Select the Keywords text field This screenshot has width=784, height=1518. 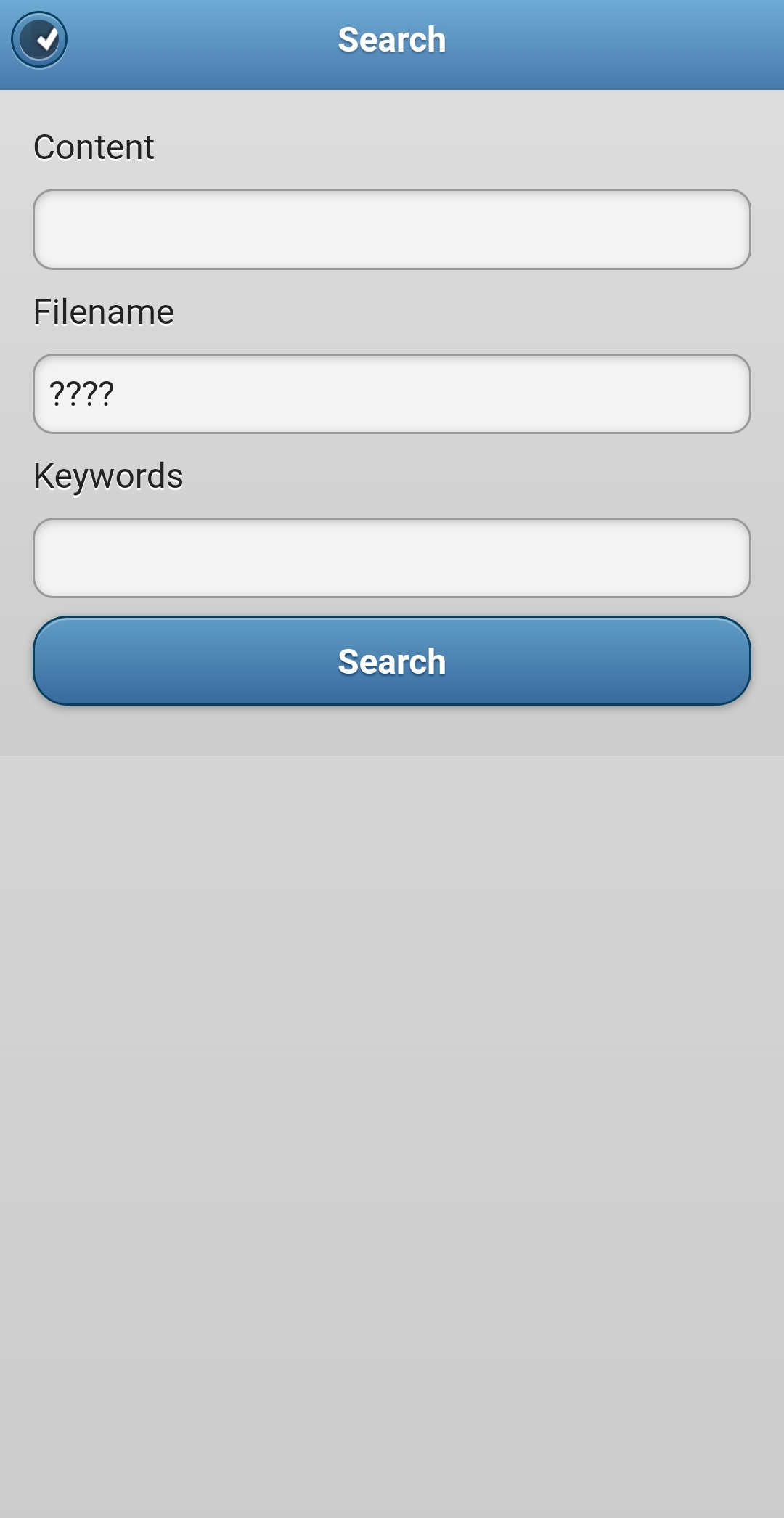click(392, 558)
